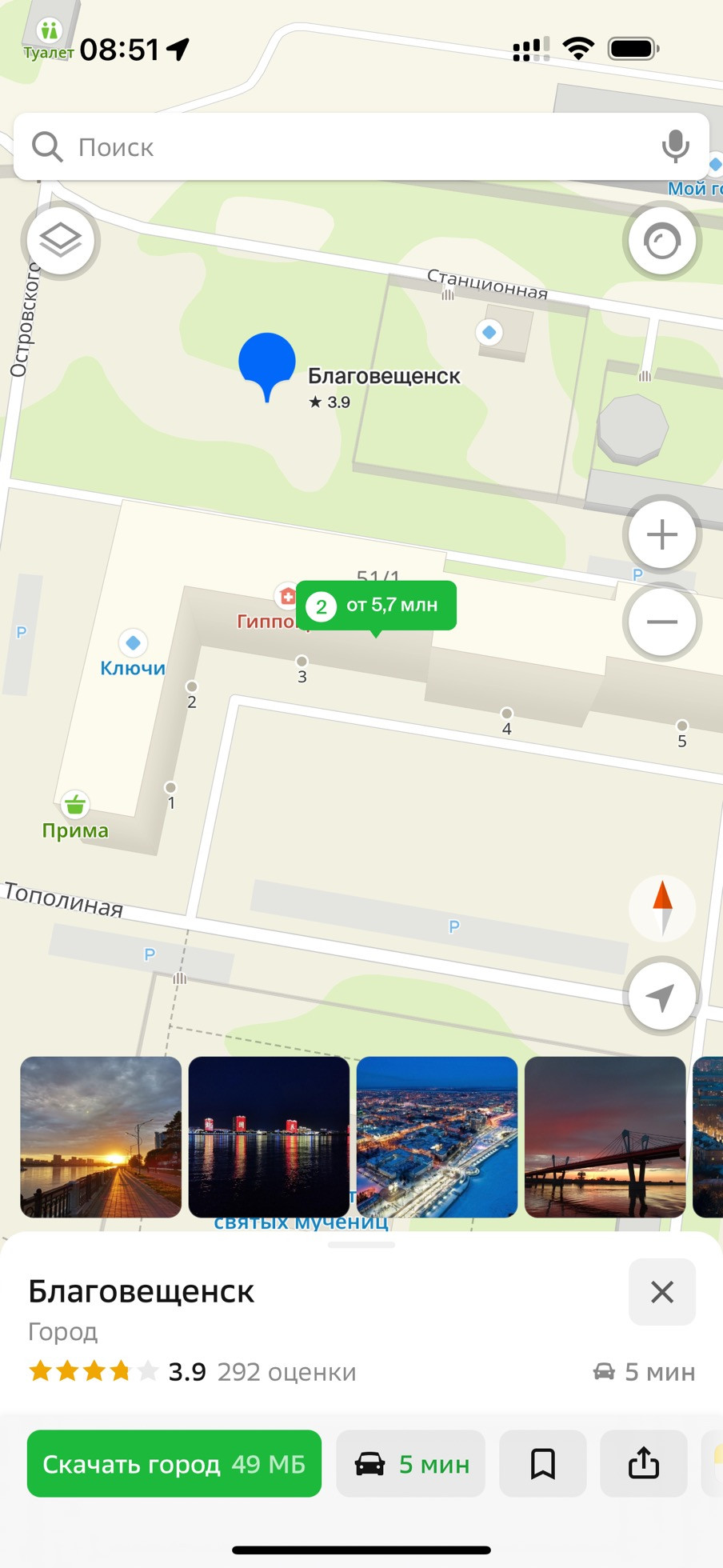Center map on my location

(x=661, y=997)
